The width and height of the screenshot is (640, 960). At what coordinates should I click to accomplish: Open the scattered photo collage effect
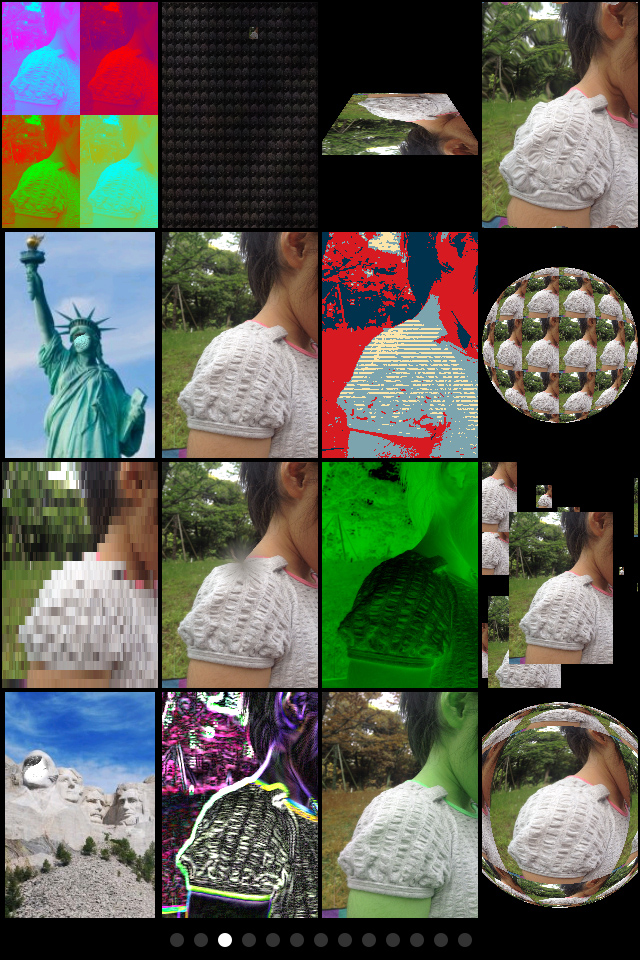pyautogui.click(x=560, y=574)
